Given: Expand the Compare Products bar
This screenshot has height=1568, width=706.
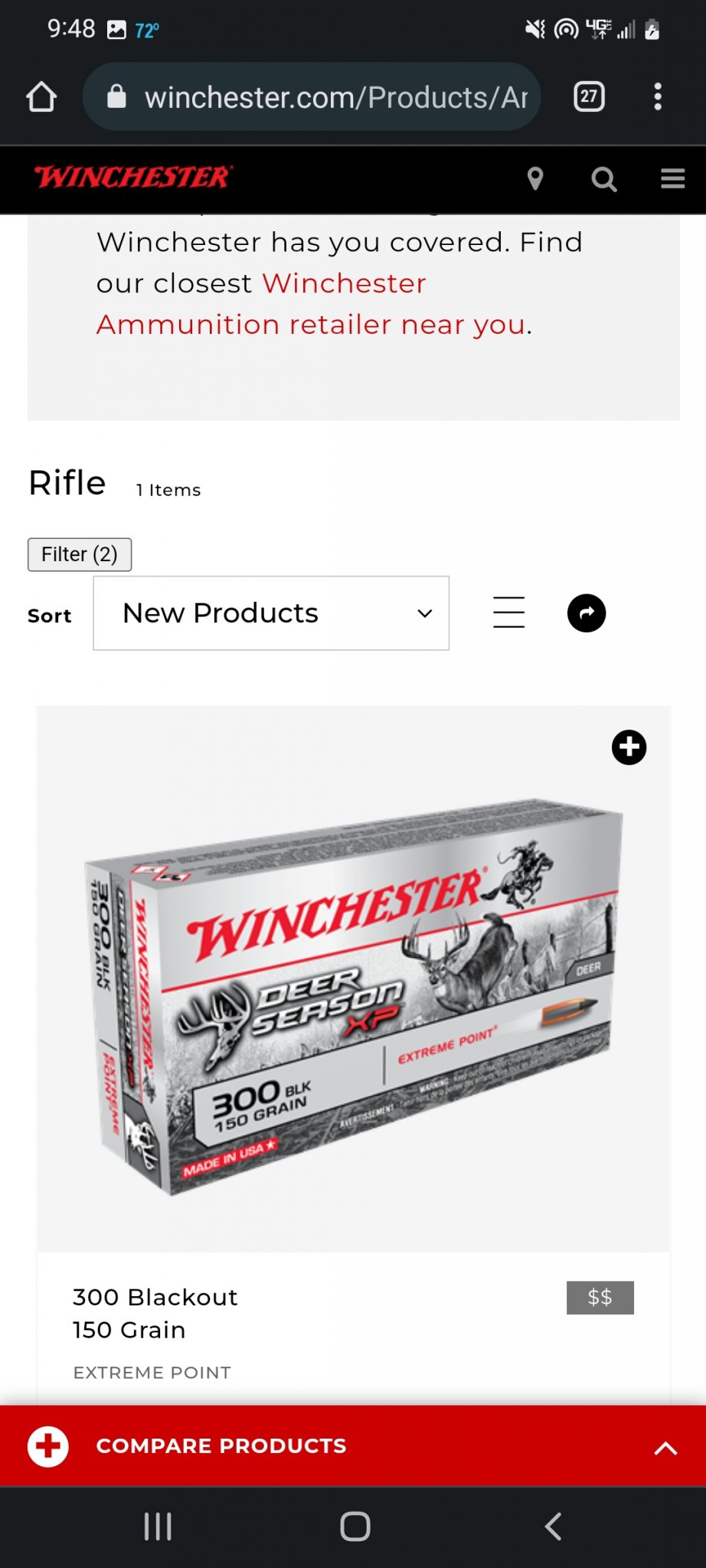Looking at the screenshot, I should [665, 1447].
